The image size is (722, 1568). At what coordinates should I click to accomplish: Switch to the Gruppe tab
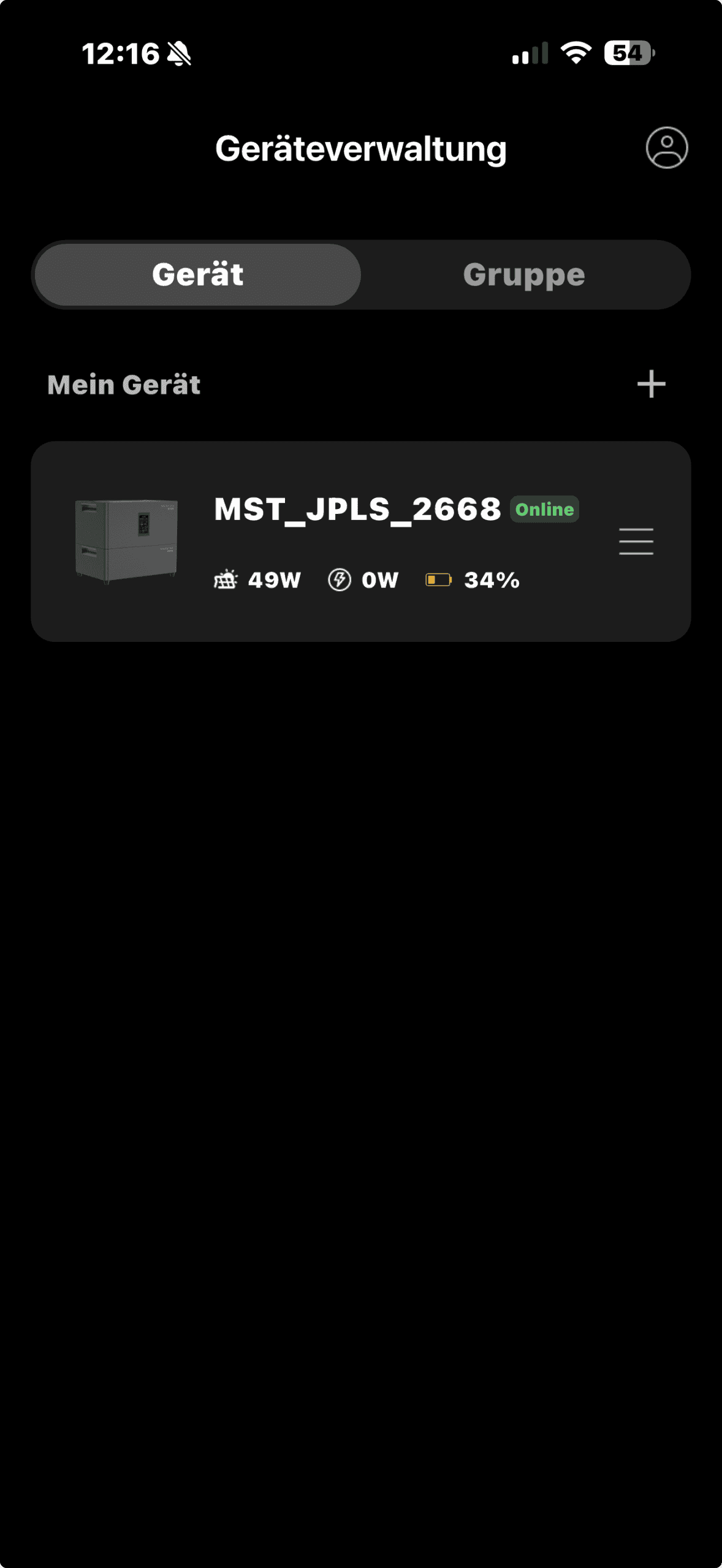point(524,274)
